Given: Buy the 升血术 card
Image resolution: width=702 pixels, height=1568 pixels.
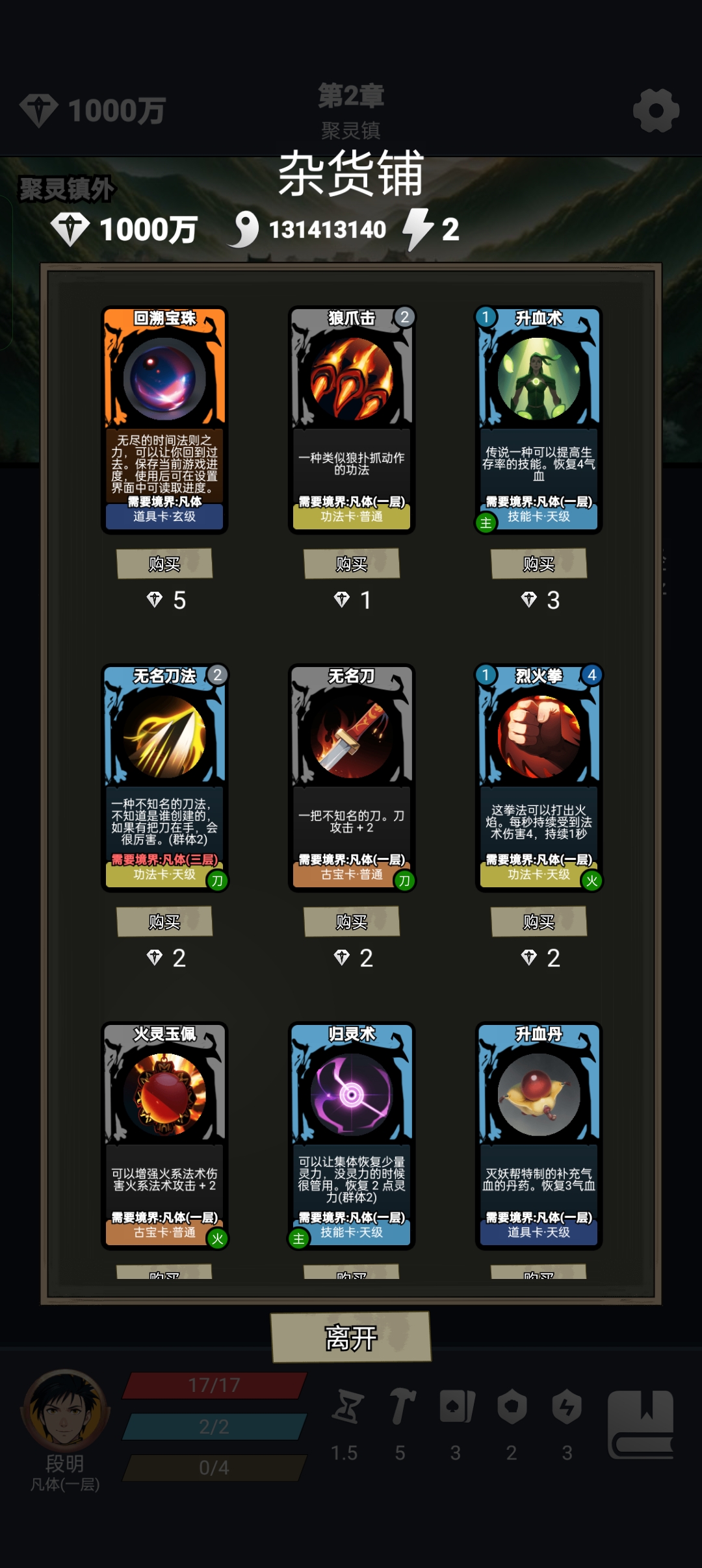Looking at the screenshot, I should point(539,564).
